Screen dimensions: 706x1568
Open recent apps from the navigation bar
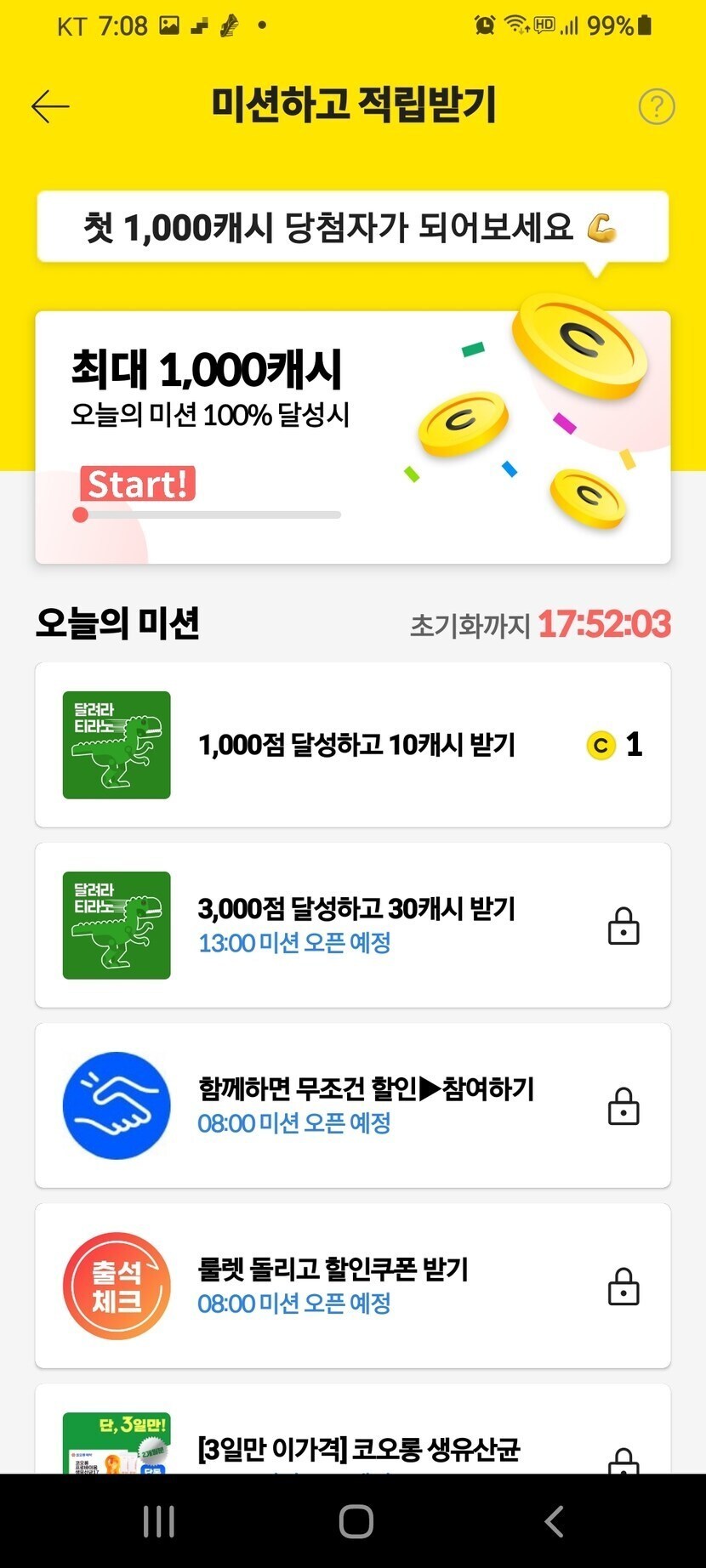[x=159, y=1521]
